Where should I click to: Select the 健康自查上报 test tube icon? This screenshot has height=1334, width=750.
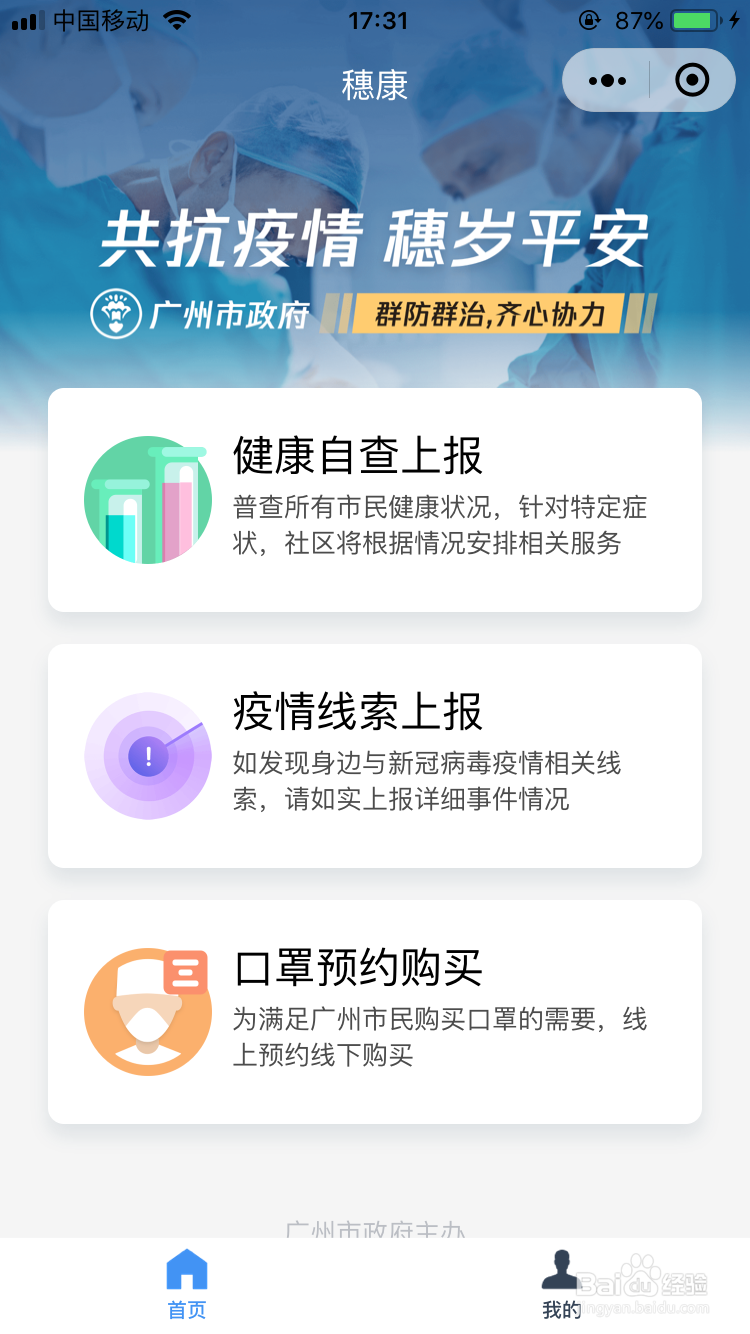click(x=147, y=498)
